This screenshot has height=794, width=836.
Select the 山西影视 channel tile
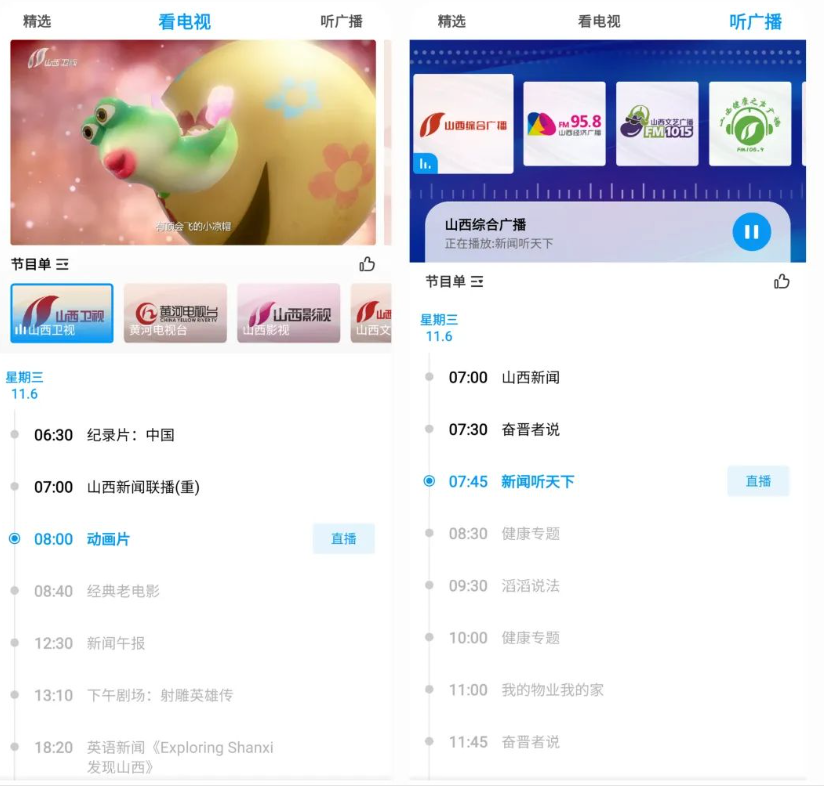[x=288, y=313]
